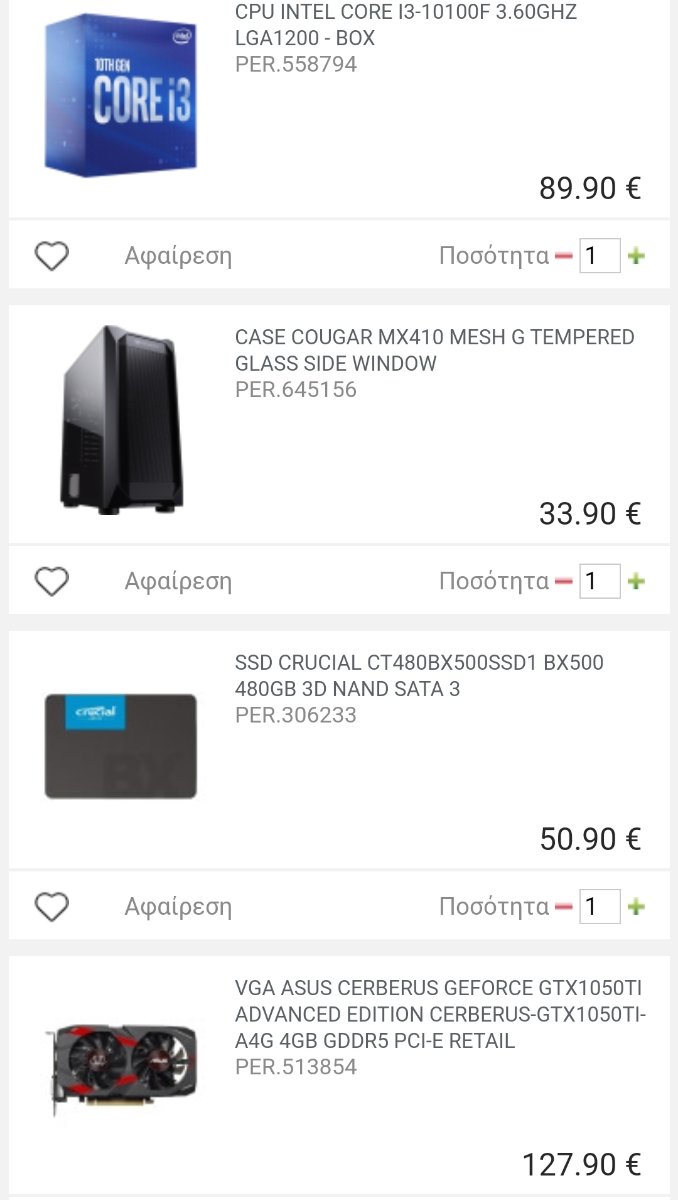Increase quantity of the Intel Core i3 CPU

point(636,256)
